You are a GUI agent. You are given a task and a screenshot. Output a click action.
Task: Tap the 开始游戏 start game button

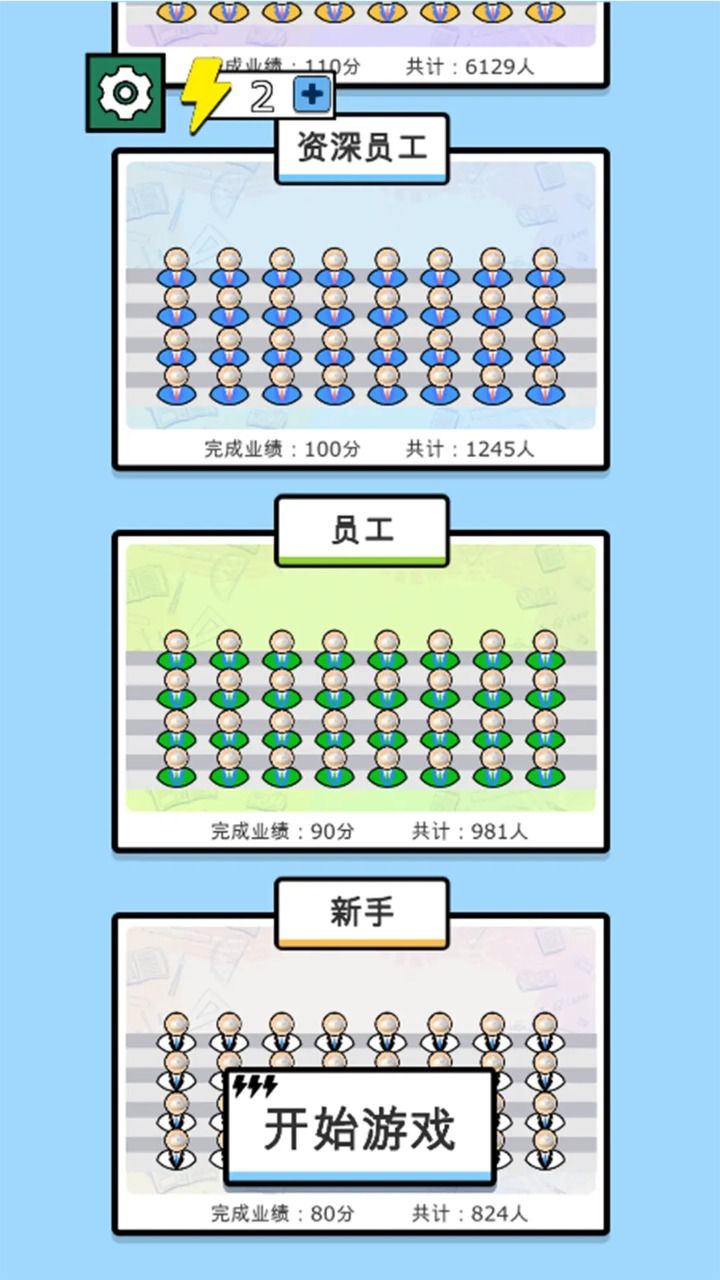pyautogui.click(x=360, y=1128)
